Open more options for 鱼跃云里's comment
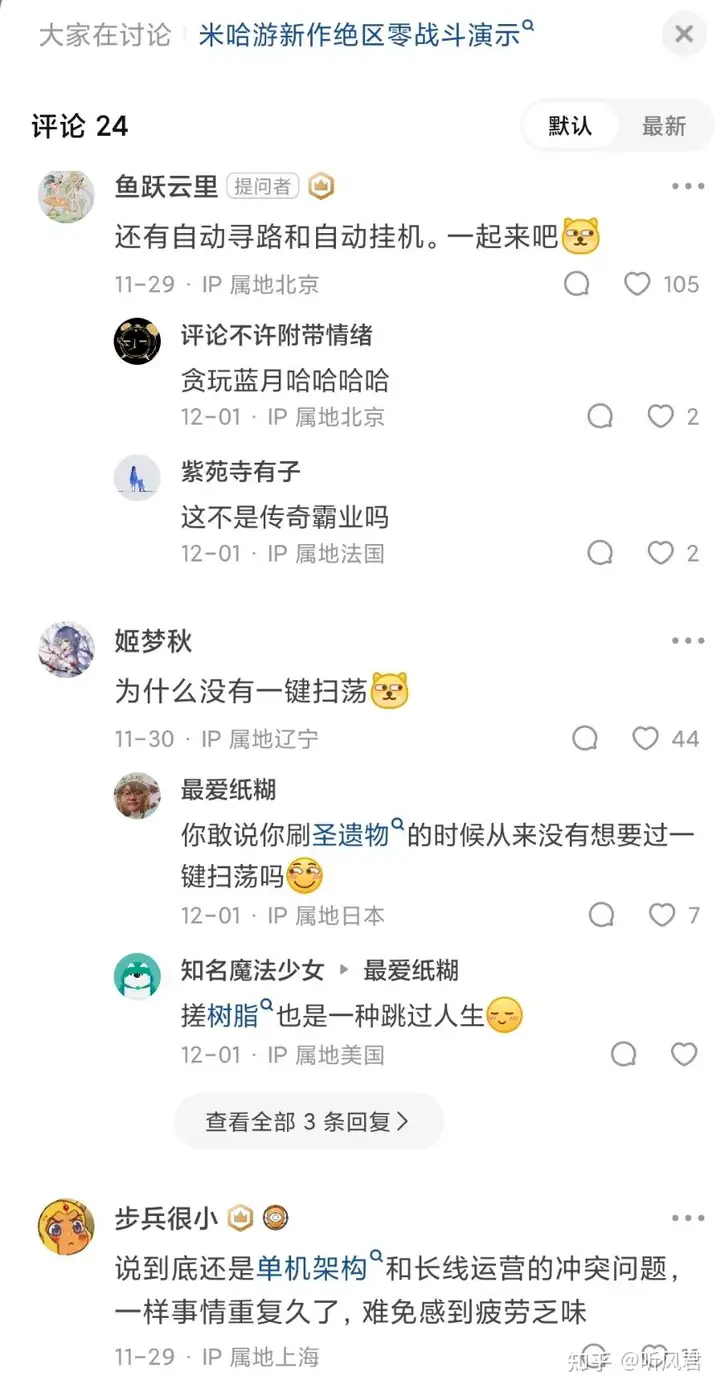720x1390 pixels. tap(688, 187)
